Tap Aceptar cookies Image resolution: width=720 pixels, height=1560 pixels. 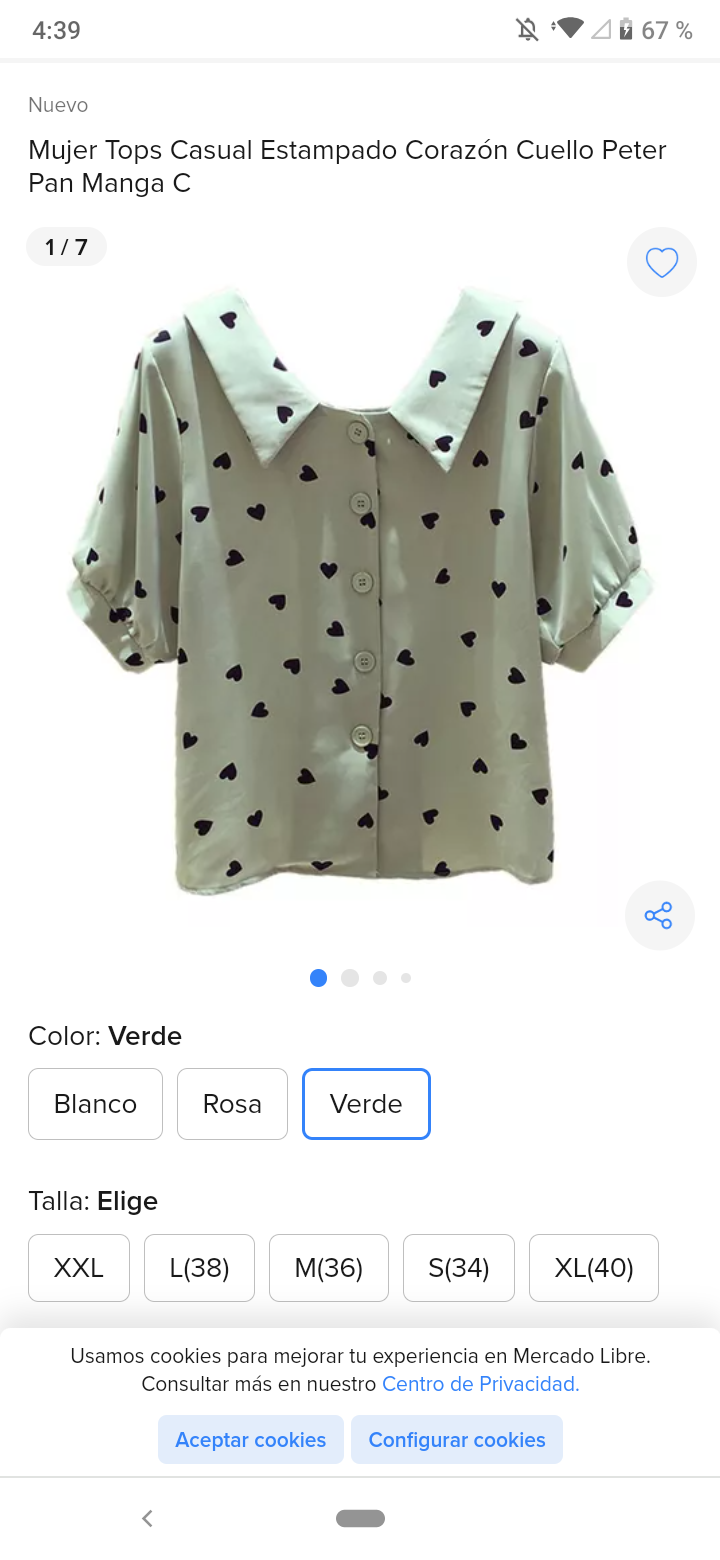250,1440
